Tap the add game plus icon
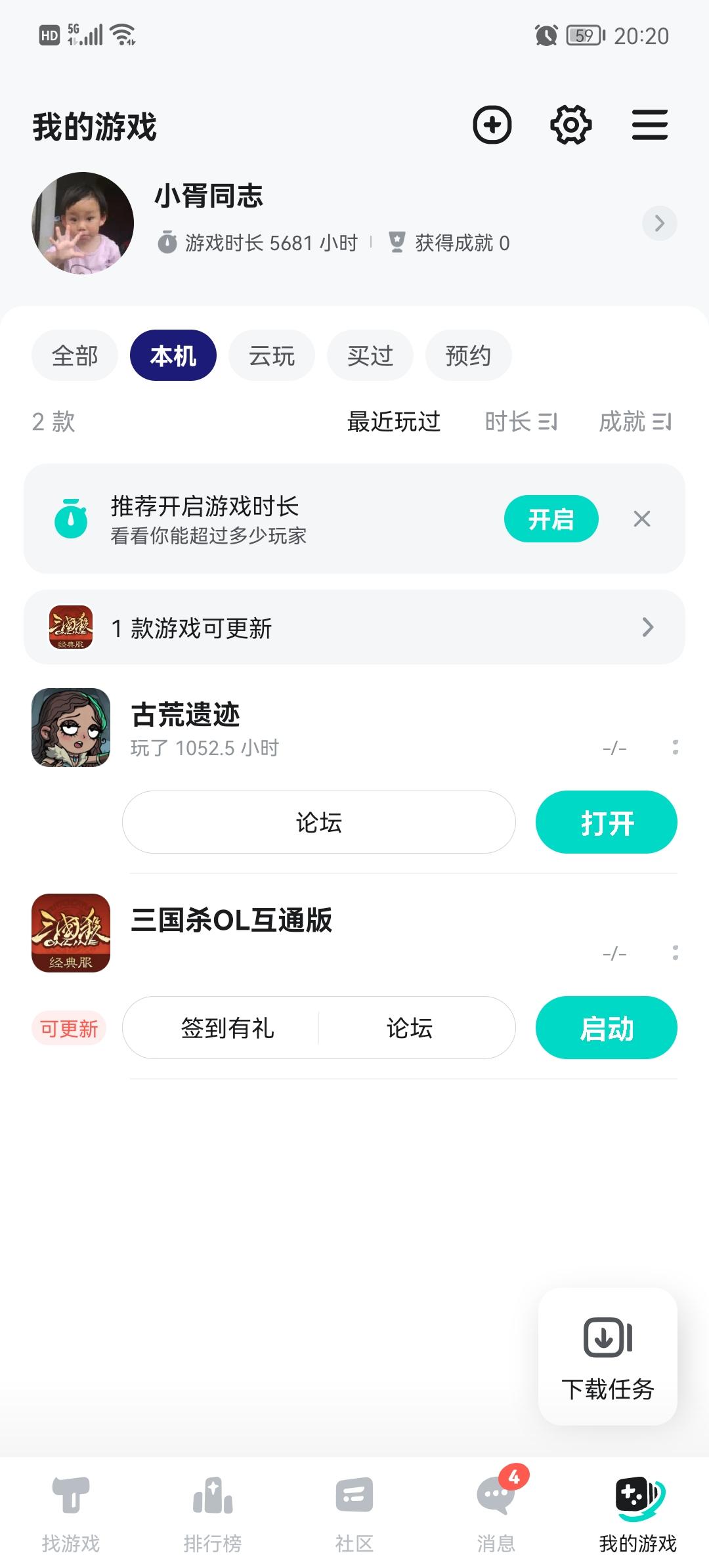The width and height of the screenshot is (709, 1568). pyautogui.click(x=492, y=125)
